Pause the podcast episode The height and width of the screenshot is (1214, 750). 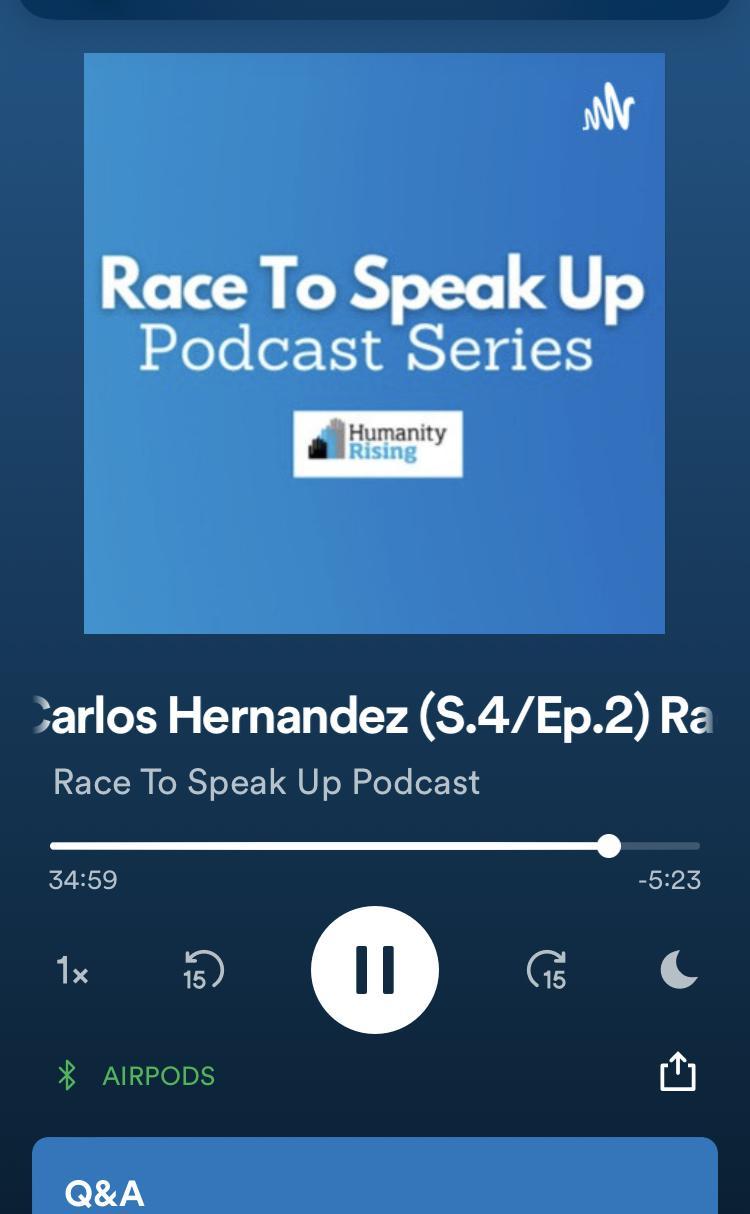[375, 970]
